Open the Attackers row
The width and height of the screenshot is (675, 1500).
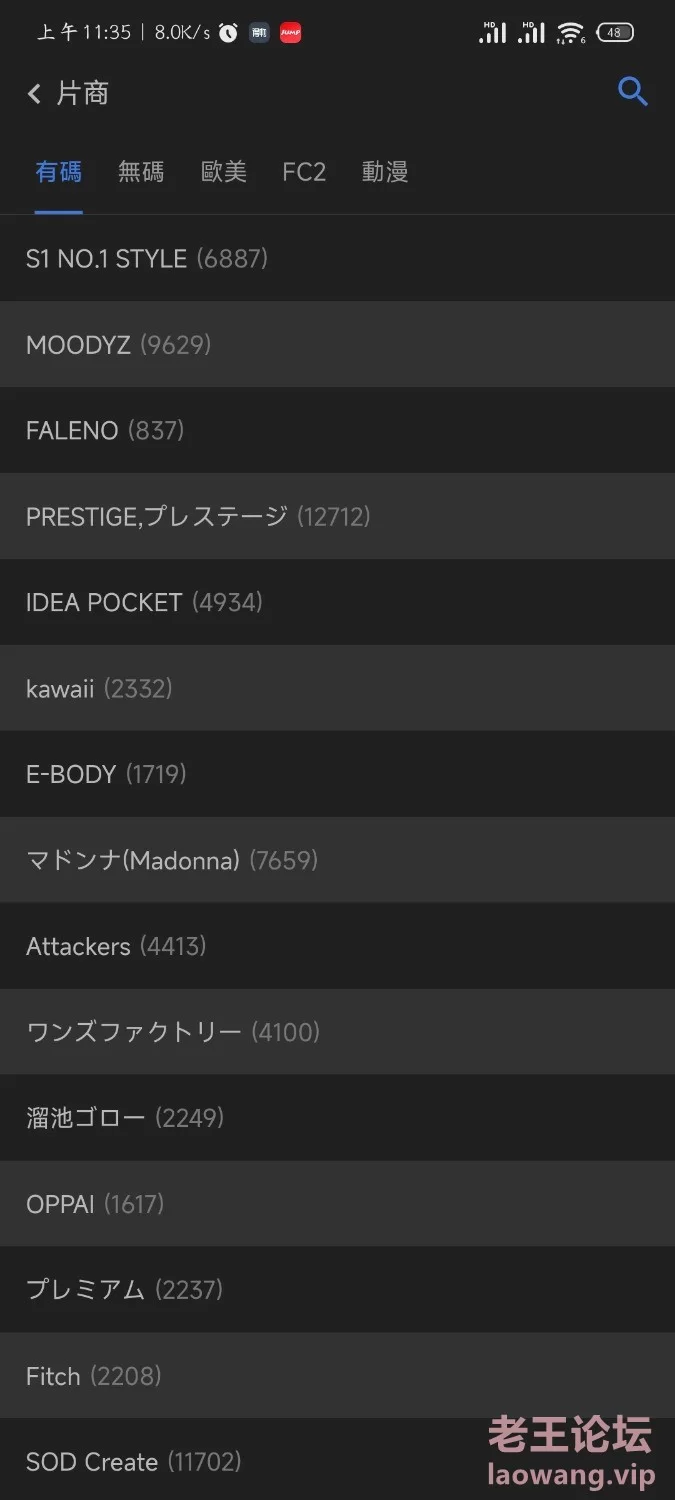click(337, 946)
